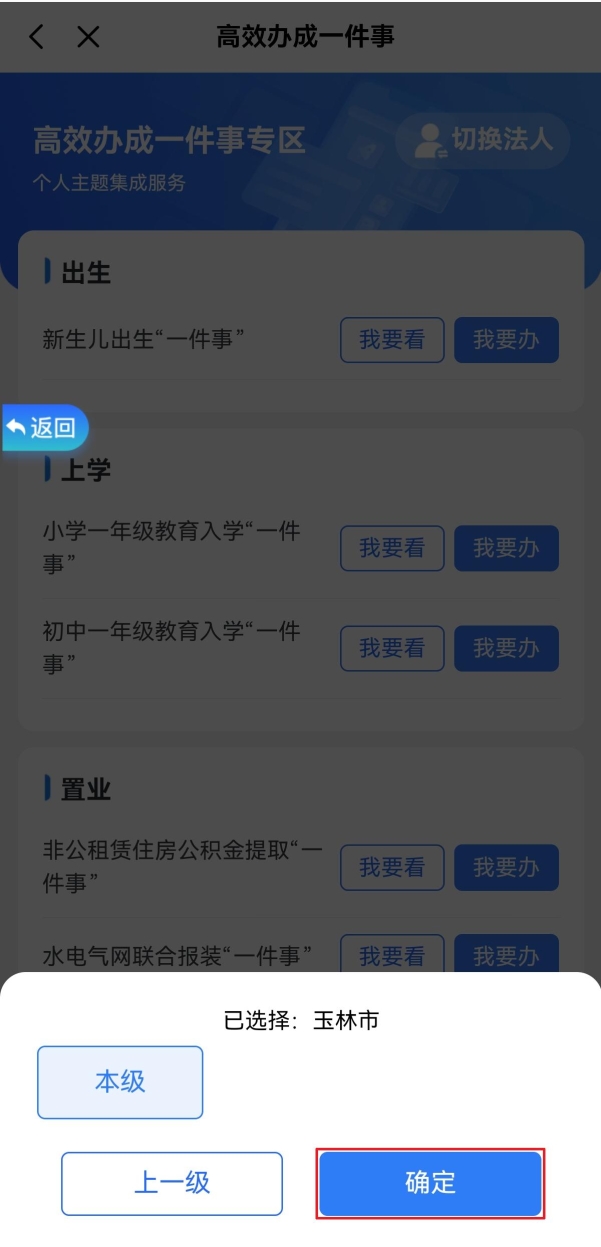Tap the 切换法人 button
The image size is (601, 1247).
[484, 140]
